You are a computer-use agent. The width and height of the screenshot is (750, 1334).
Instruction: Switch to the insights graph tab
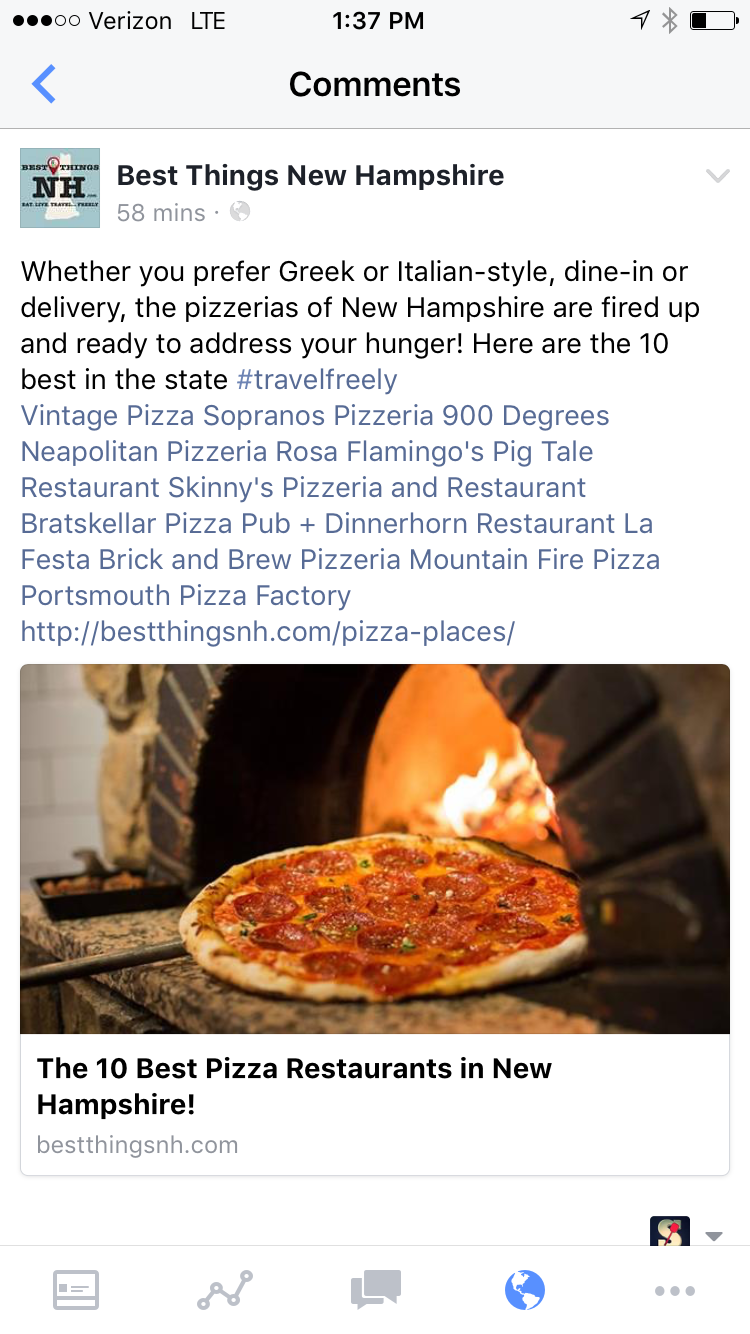[x=225, y=1290]
